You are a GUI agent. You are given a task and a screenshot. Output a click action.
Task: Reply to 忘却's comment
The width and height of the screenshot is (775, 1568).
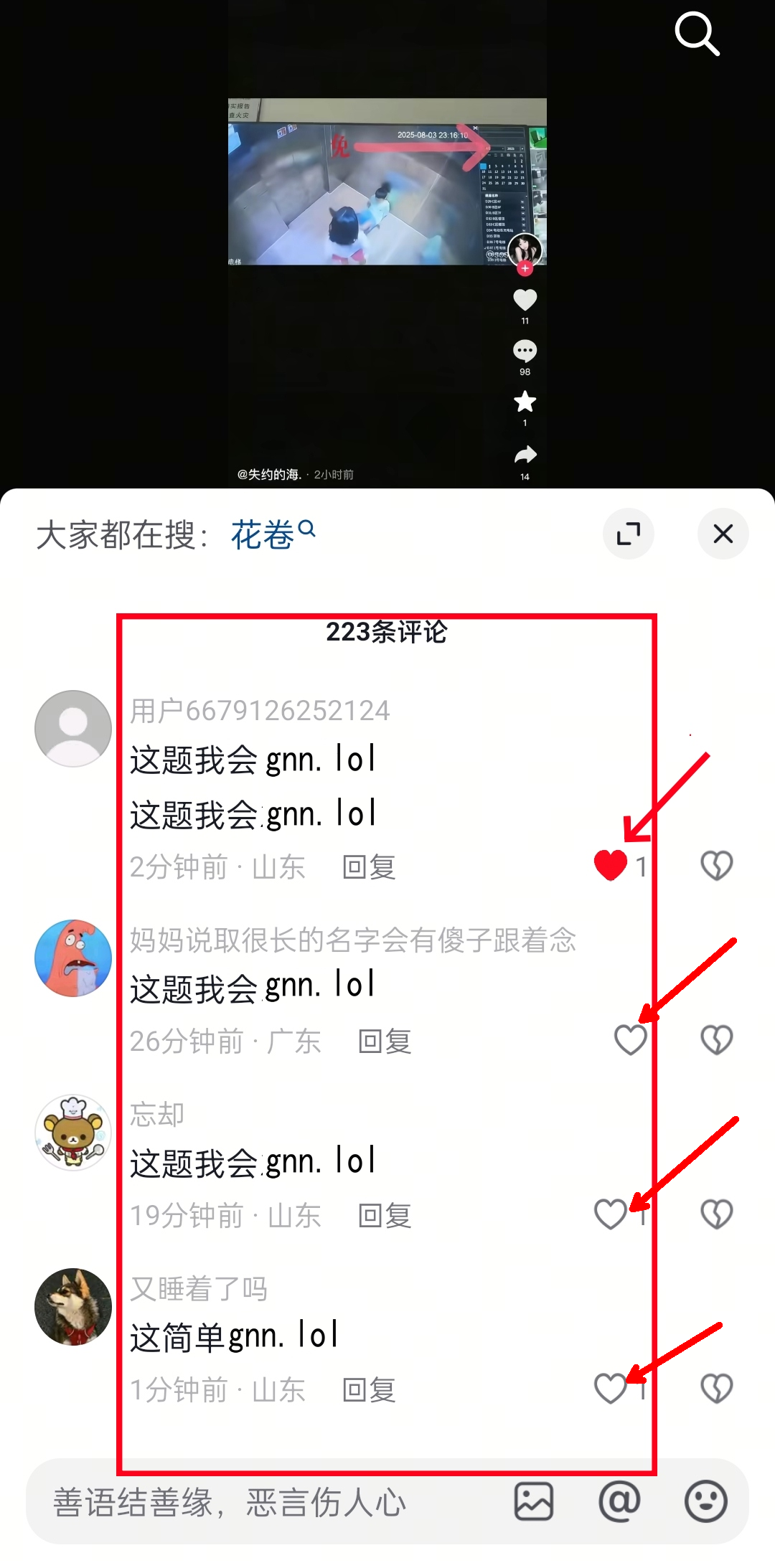click(385, 1216)
